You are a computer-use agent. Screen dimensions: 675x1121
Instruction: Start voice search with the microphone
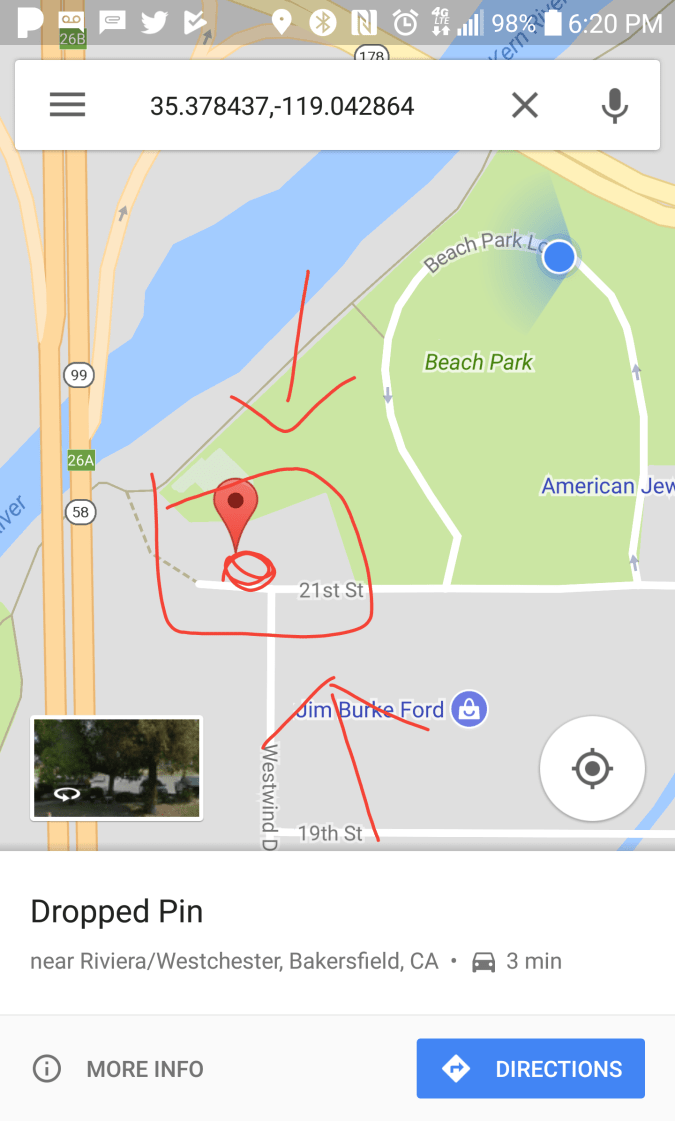614,106
